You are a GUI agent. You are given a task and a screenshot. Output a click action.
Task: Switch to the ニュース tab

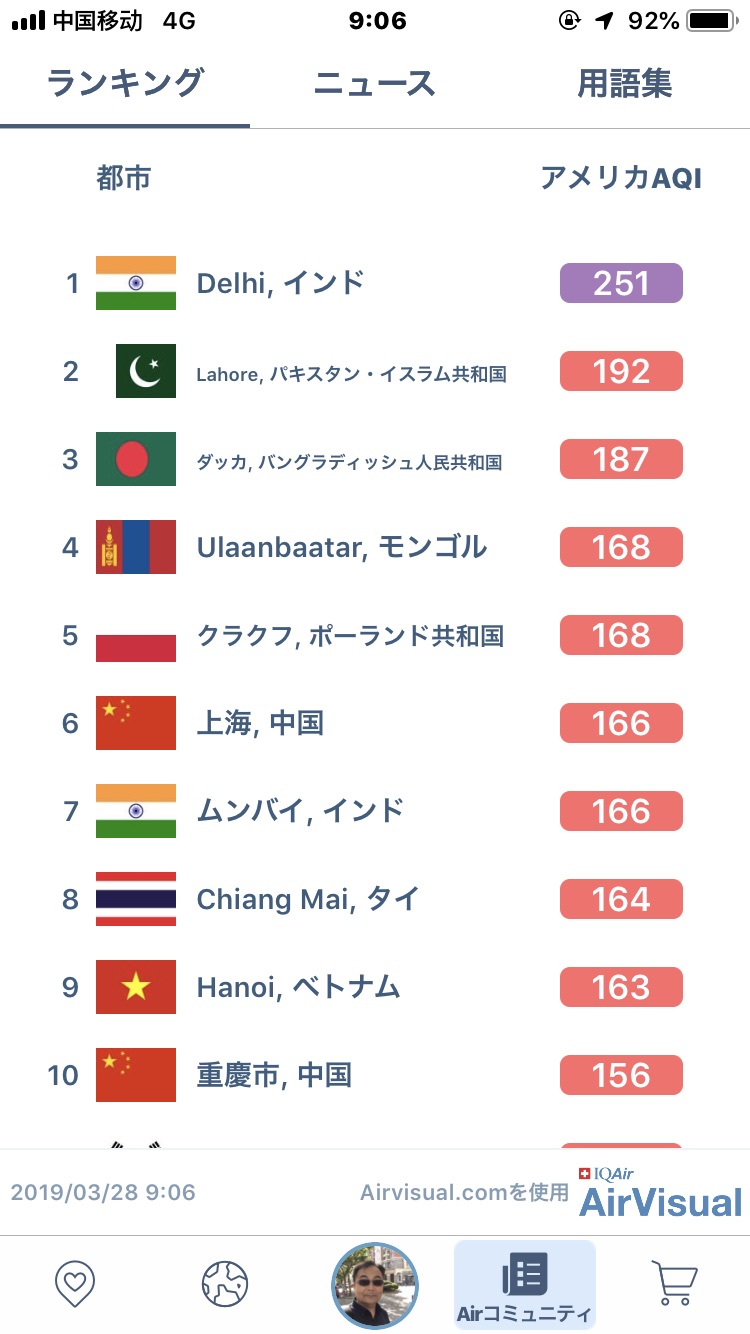pos(375,83)
